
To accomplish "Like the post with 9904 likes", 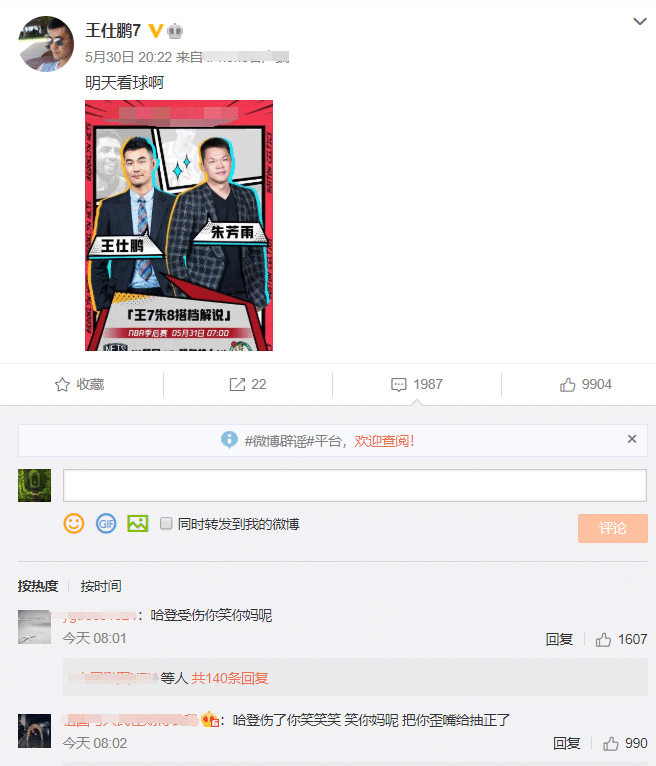I will tap(586, 384).
